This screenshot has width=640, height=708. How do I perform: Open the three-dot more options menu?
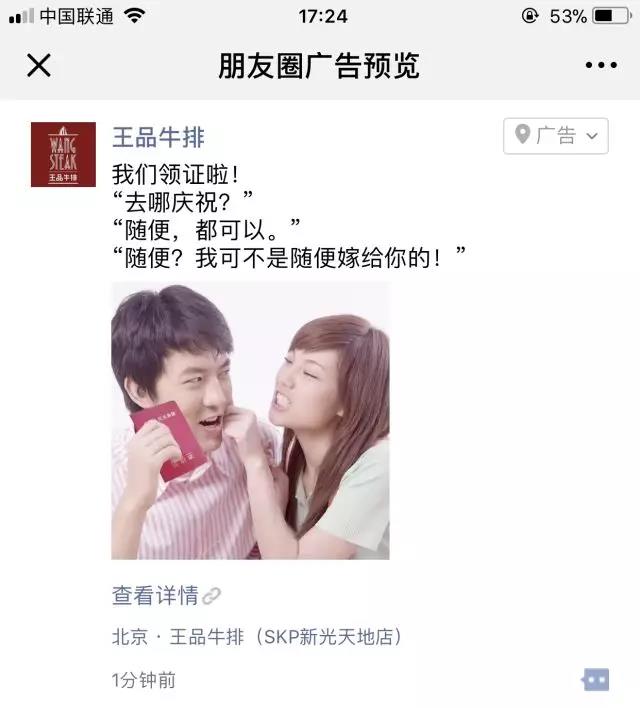point(601,66)
